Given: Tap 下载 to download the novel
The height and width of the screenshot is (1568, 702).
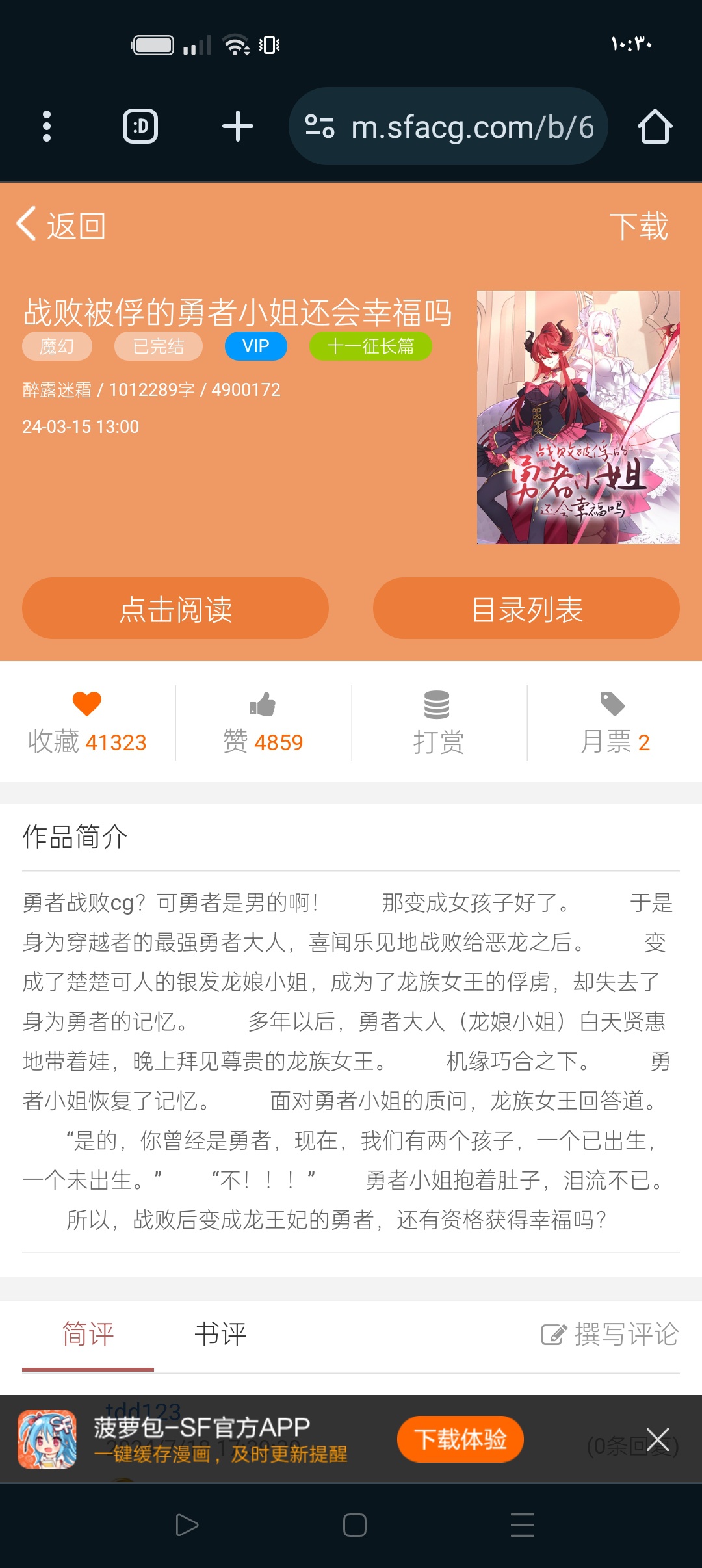Looking at the screenshot, I should click(x=638, y=226).
